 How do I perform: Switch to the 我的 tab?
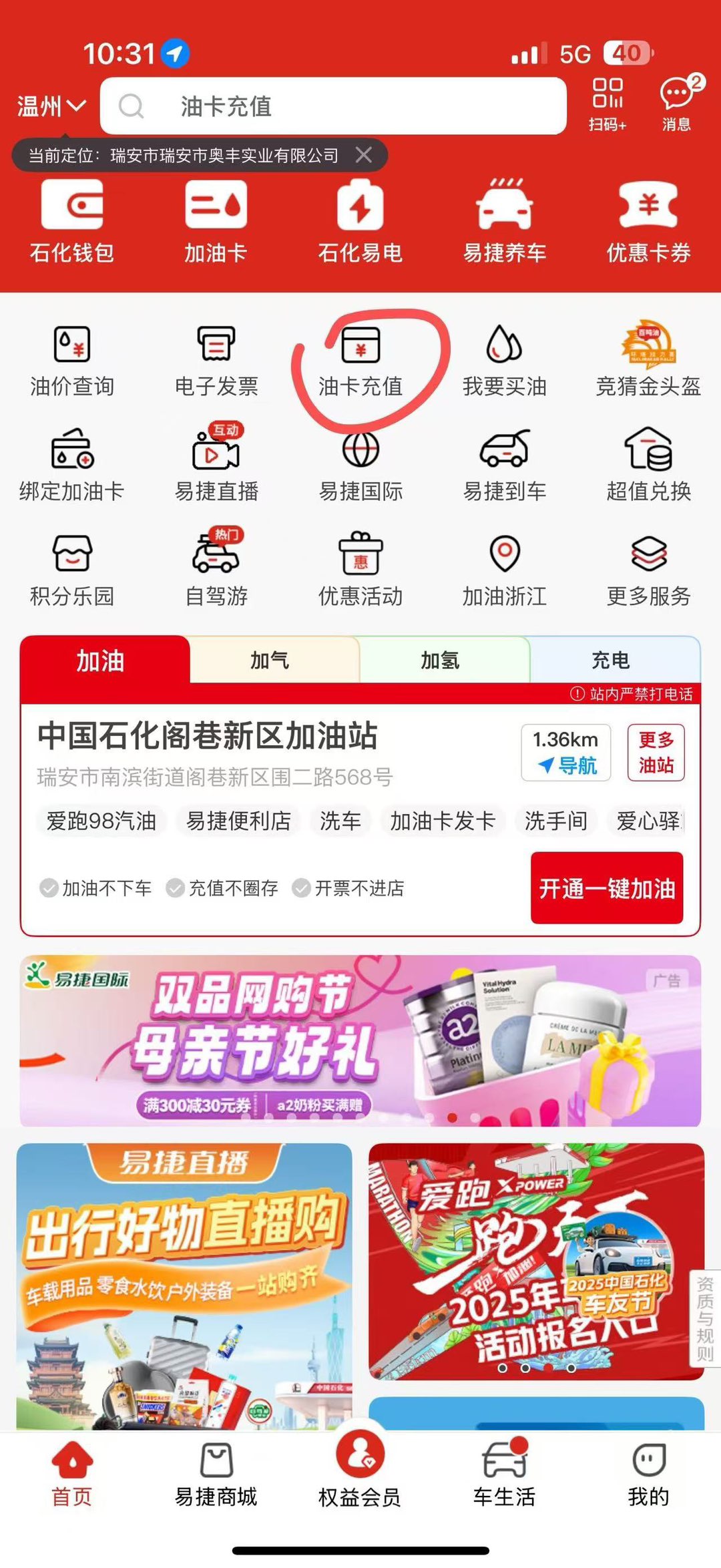coord(648,1476)
